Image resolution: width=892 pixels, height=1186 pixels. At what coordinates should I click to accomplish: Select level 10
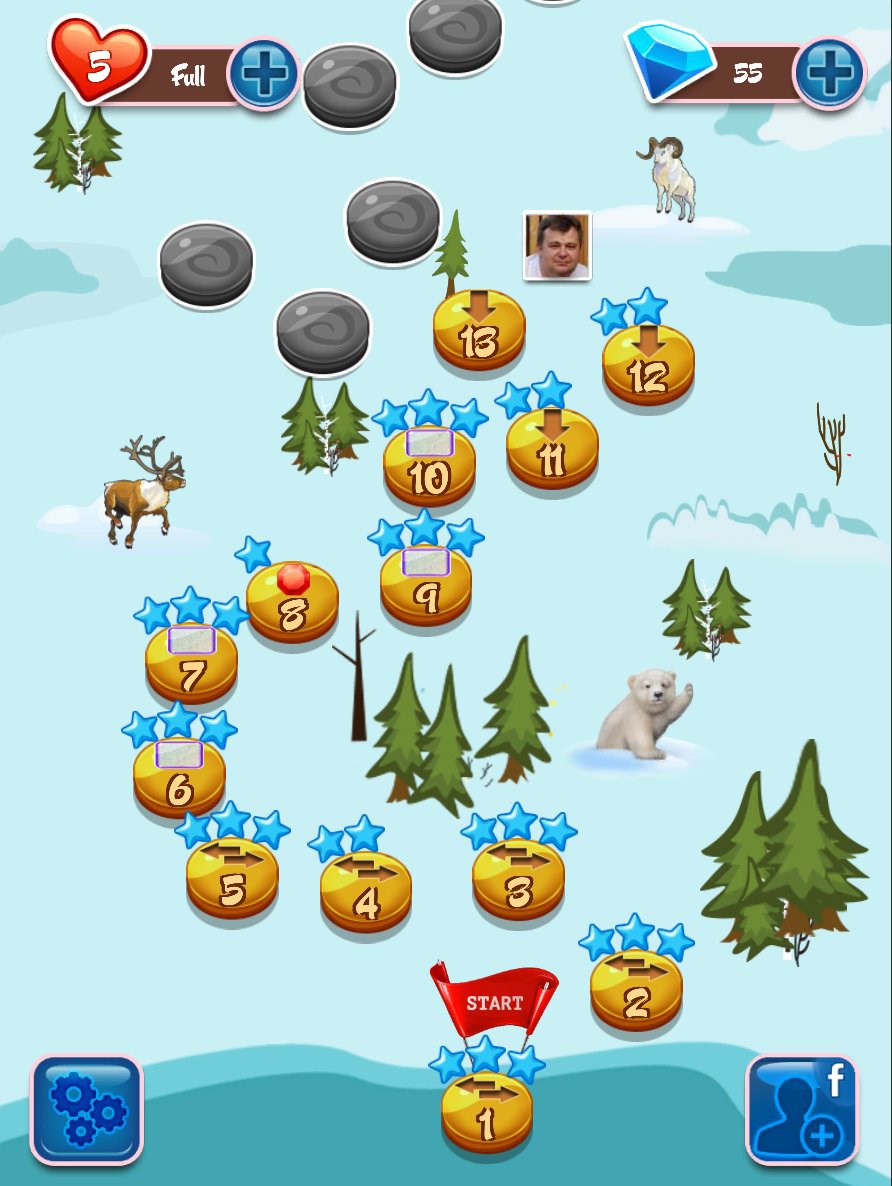(429, 466)
